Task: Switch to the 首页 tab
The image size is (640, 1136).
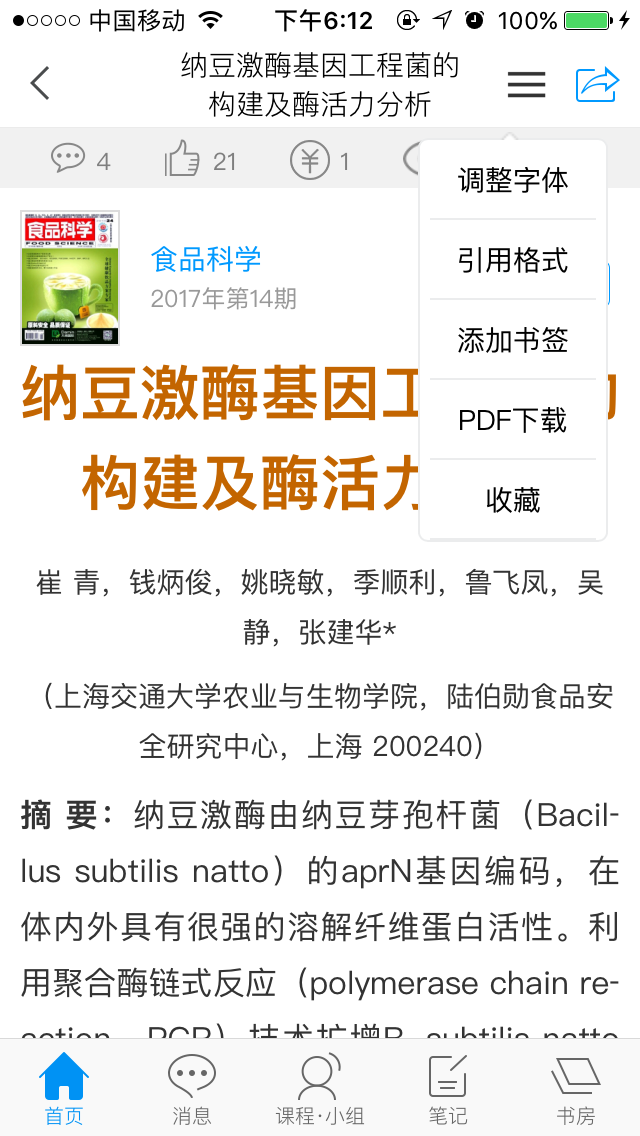Action: (x=64, y=1088)
